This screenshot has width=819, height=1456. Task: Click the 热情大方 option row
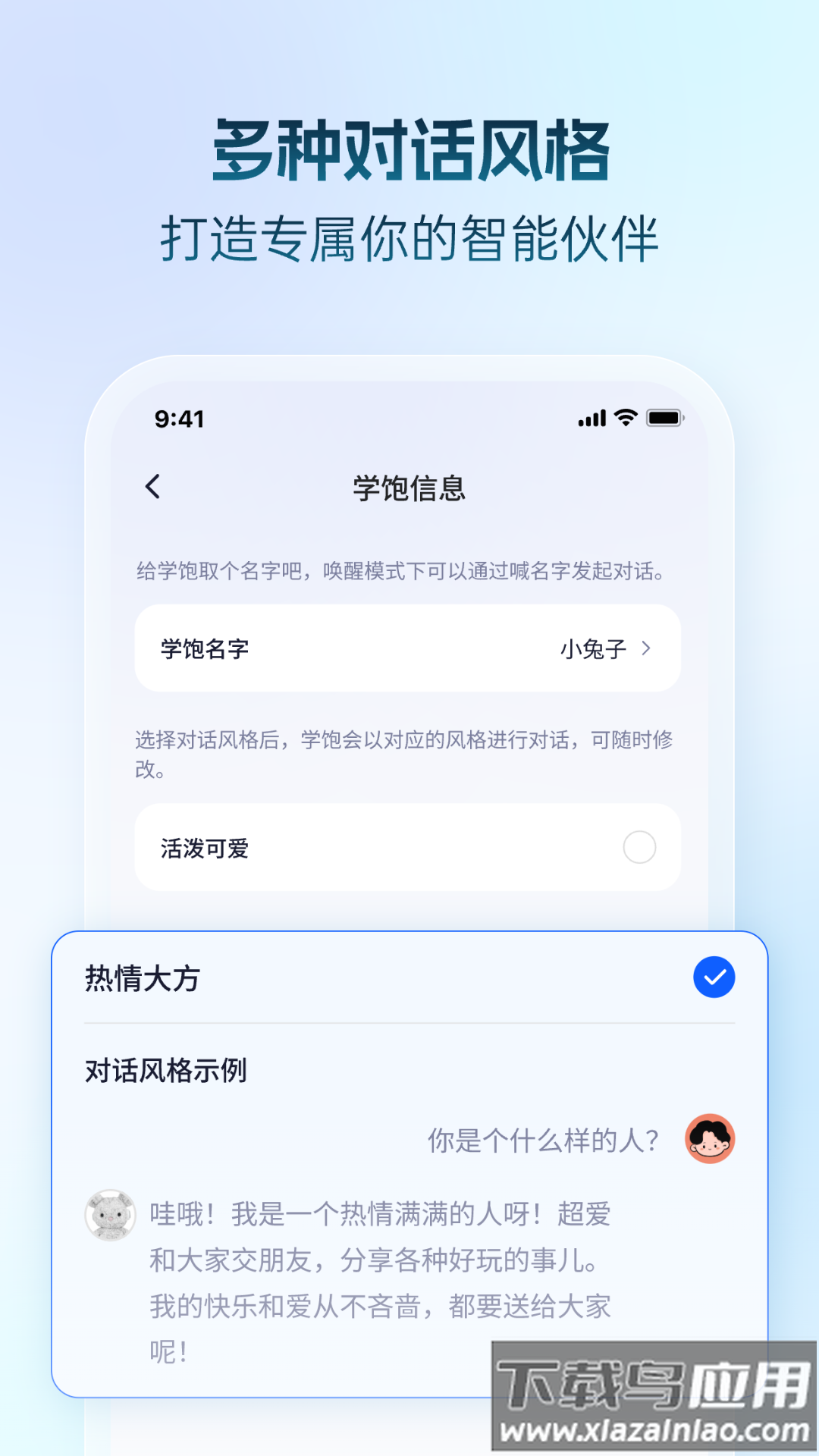coord(303,977)
